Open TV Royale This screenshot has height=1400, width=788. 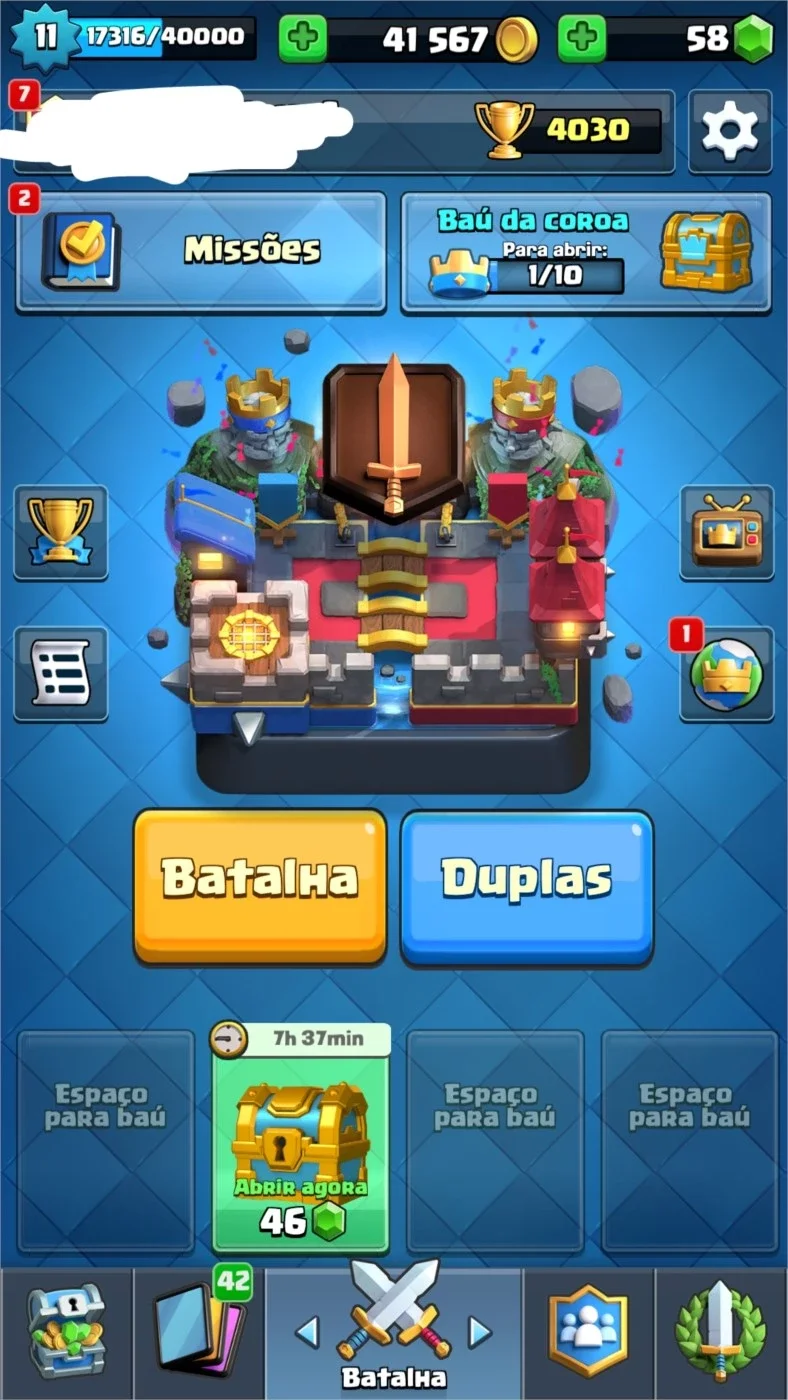click(727, 532)
